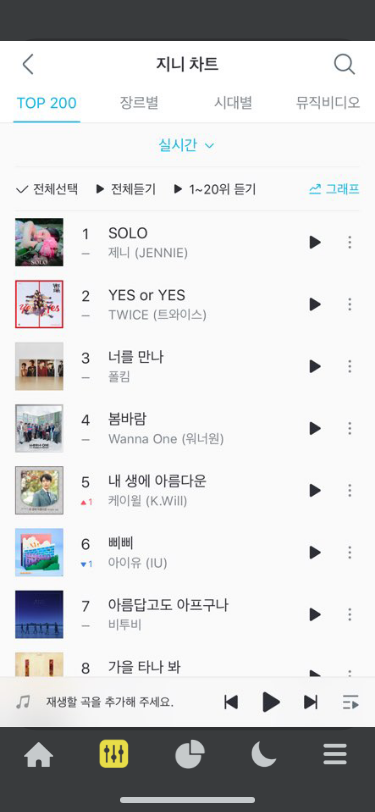
Task: Skip to next track in mini player
Action: point(311,702)
